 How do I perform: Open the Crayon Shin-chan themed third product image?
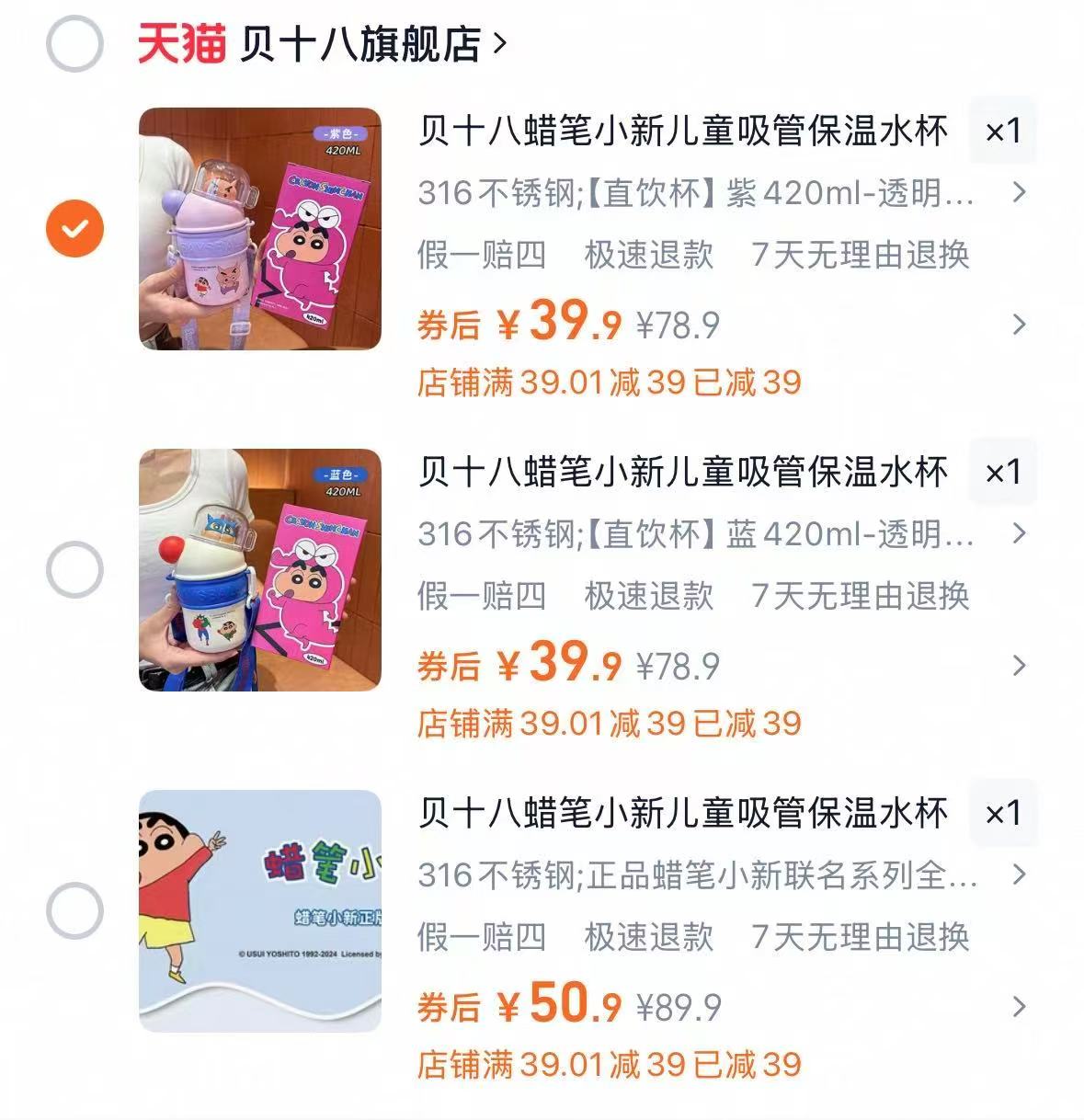(x=259, y=915)
